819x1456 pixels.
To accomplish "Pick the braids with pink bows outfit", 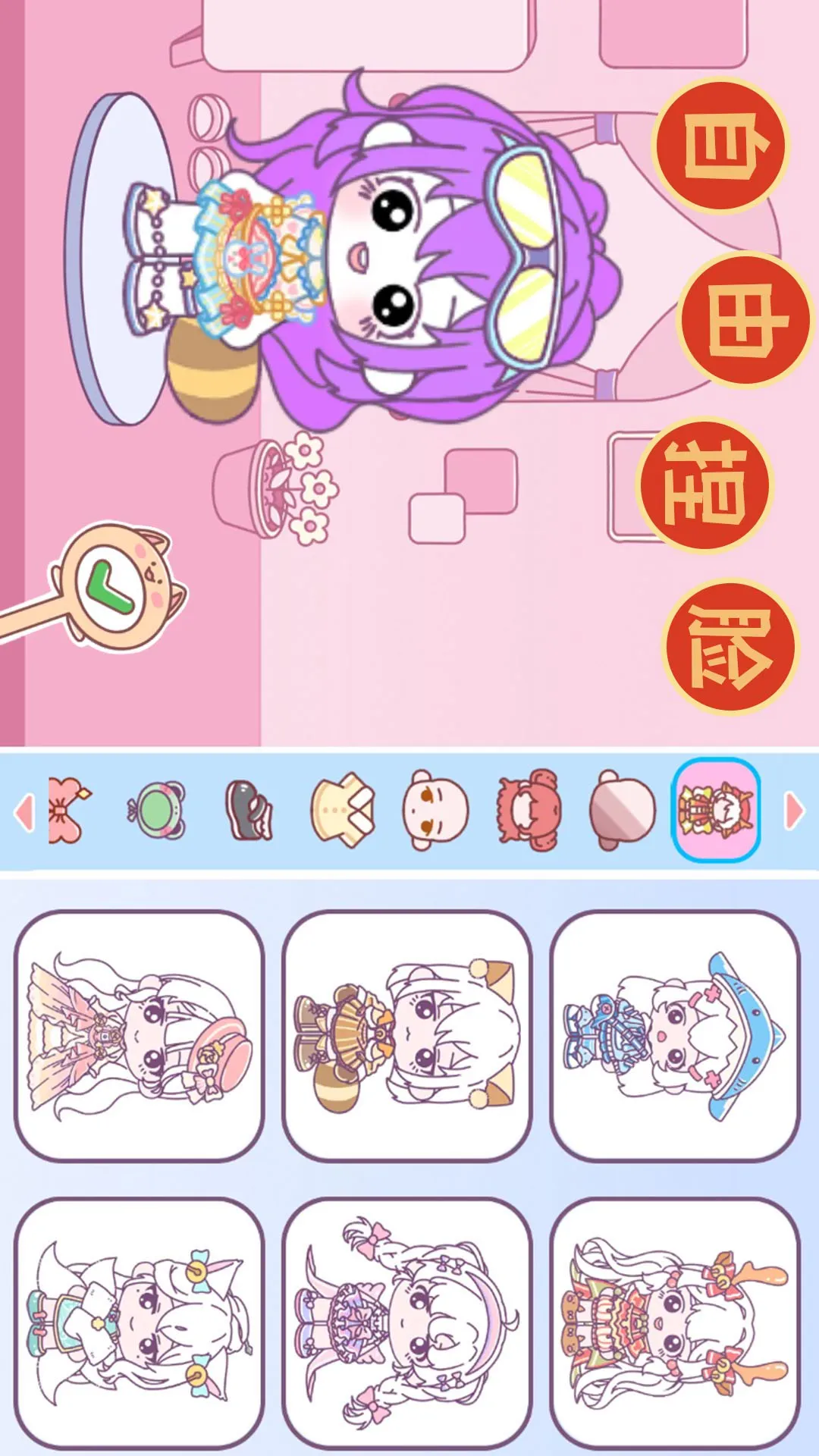I will (408, 1323).
